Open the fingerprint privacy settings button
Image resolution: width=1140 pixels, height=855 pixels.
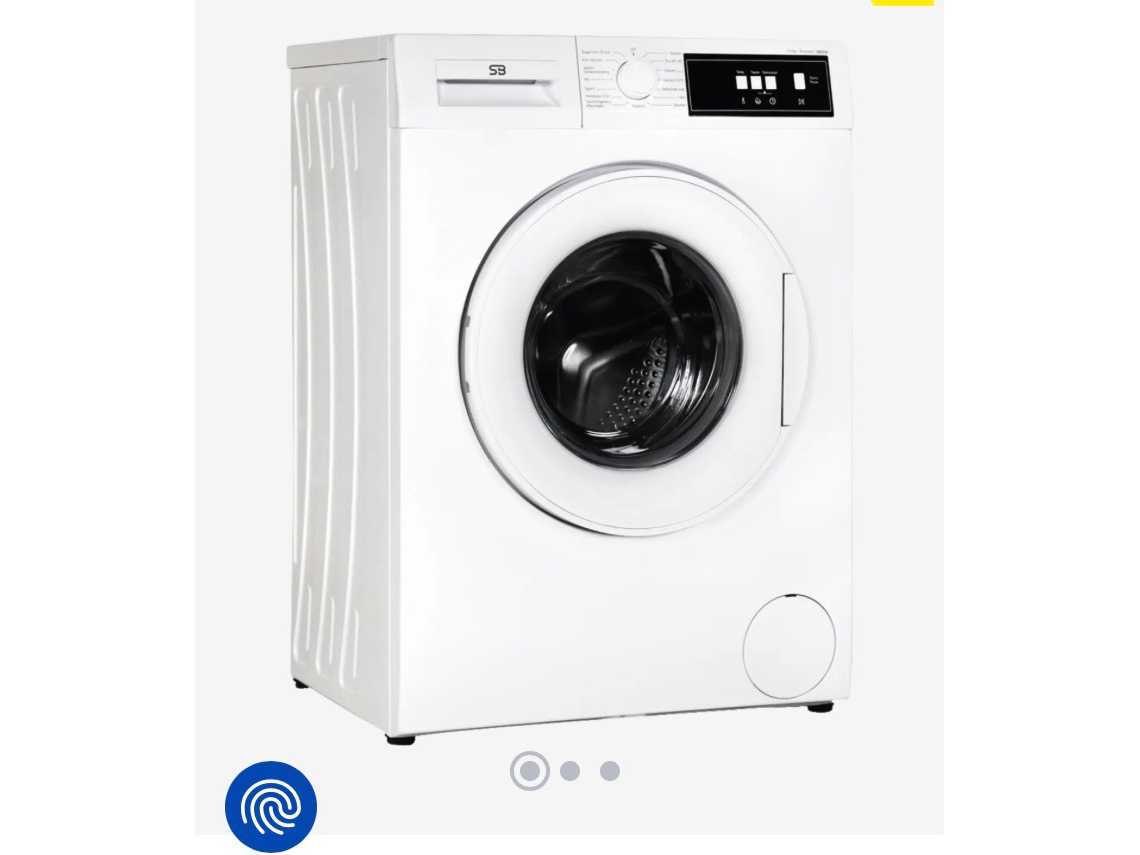tap(270, 806)
